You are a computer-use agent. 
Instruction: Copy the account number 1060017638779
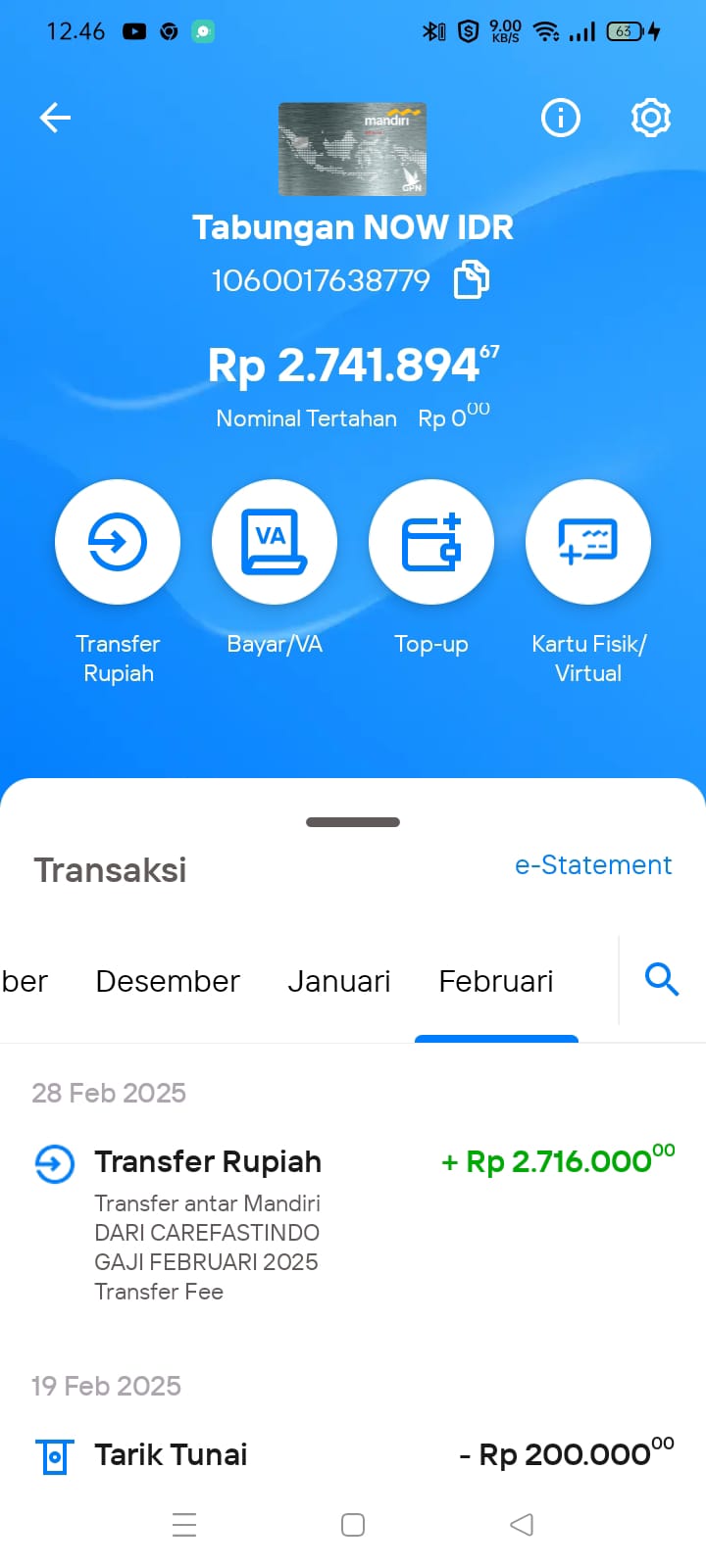[x=472, y=279]
